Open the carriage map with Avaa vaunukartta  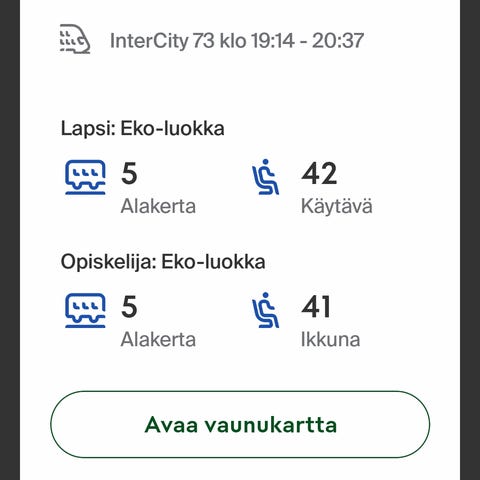[240, 424]
